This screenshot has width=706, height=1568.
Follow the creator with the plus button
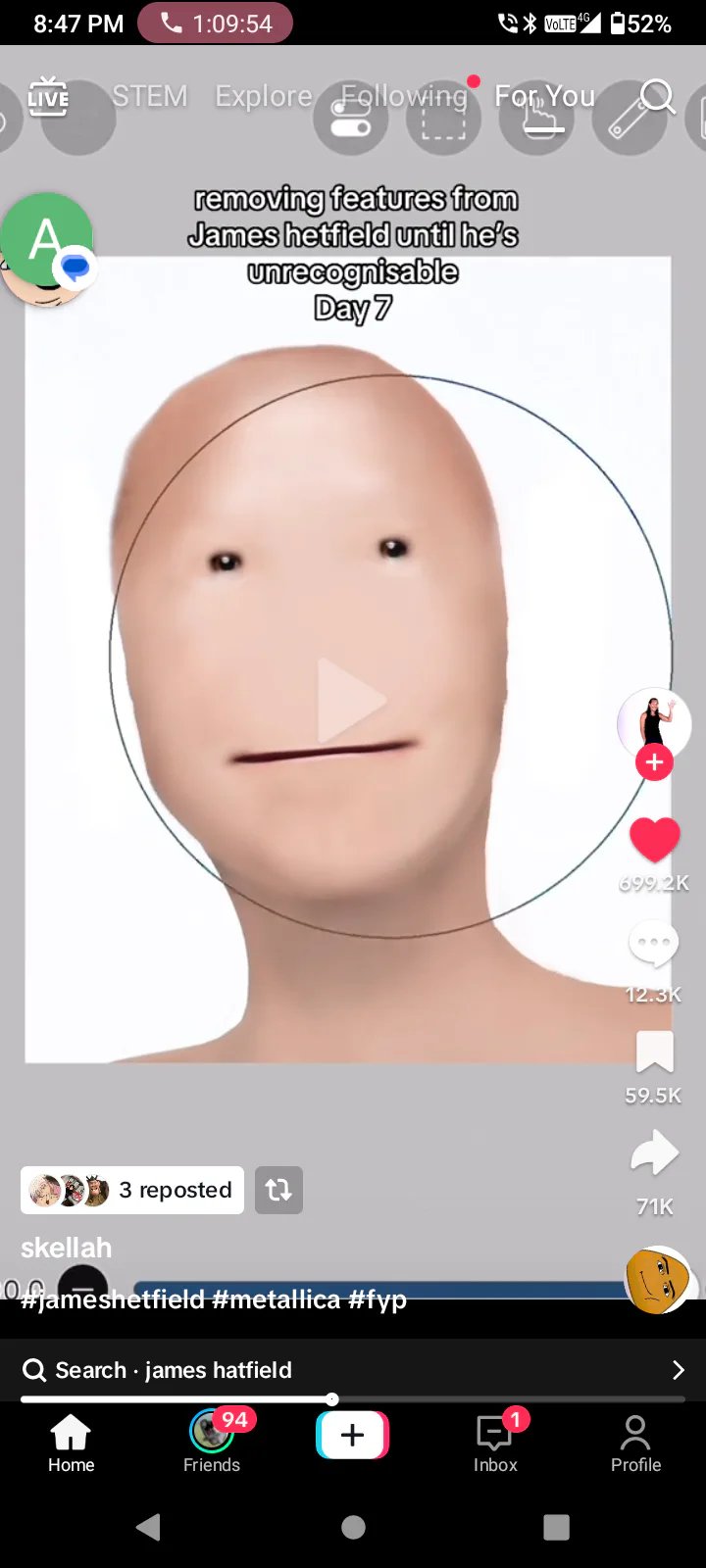(654, 762)
